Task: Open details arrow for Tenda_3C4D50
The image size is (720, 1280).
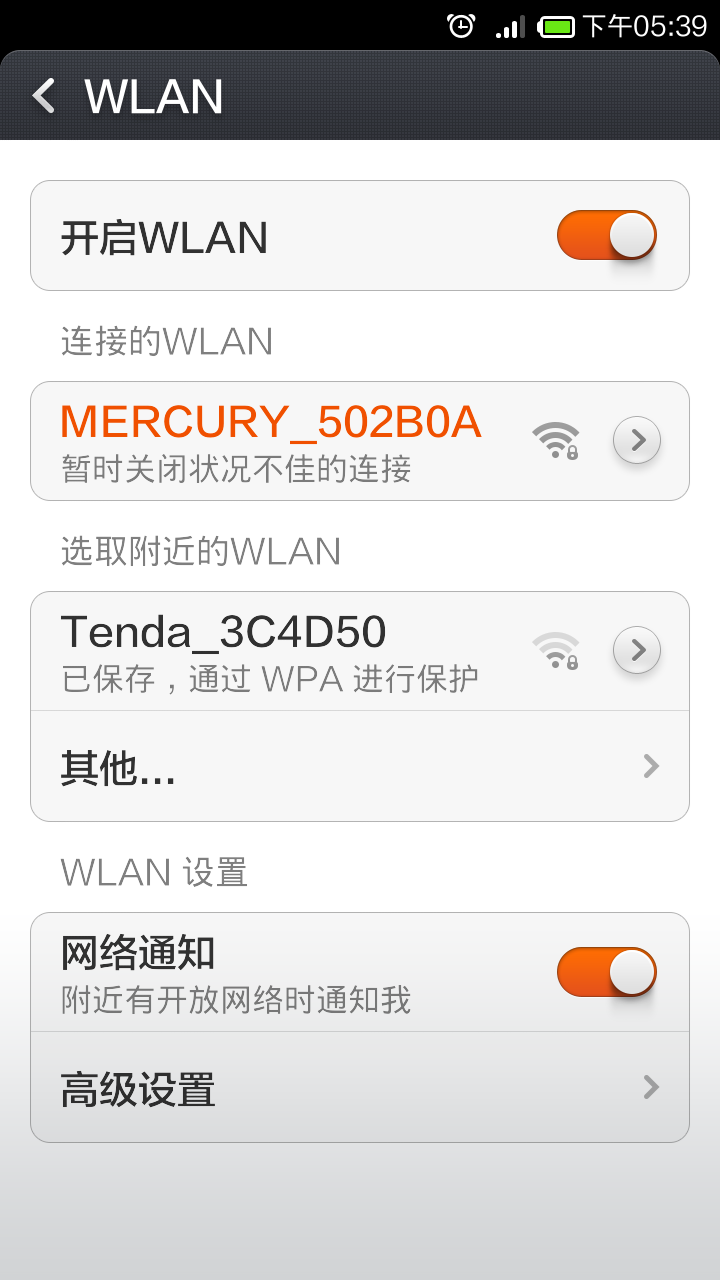Action: (x=637, y=650)
